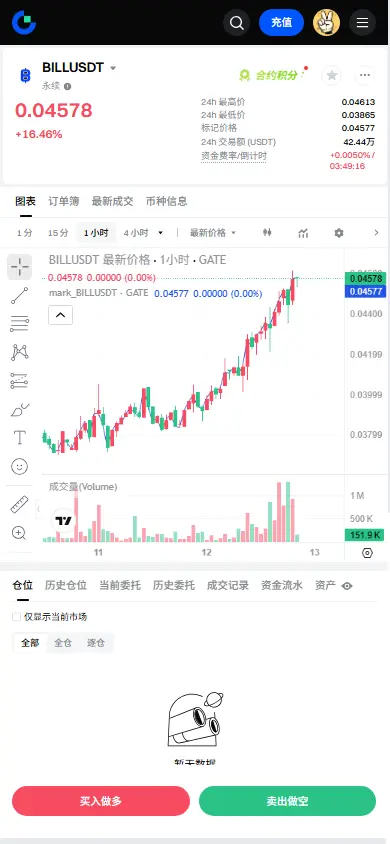Screen dimensions: 390x844
Task: Add BILLUSDT to favorites with star
Action: click(x=332, y=75)
